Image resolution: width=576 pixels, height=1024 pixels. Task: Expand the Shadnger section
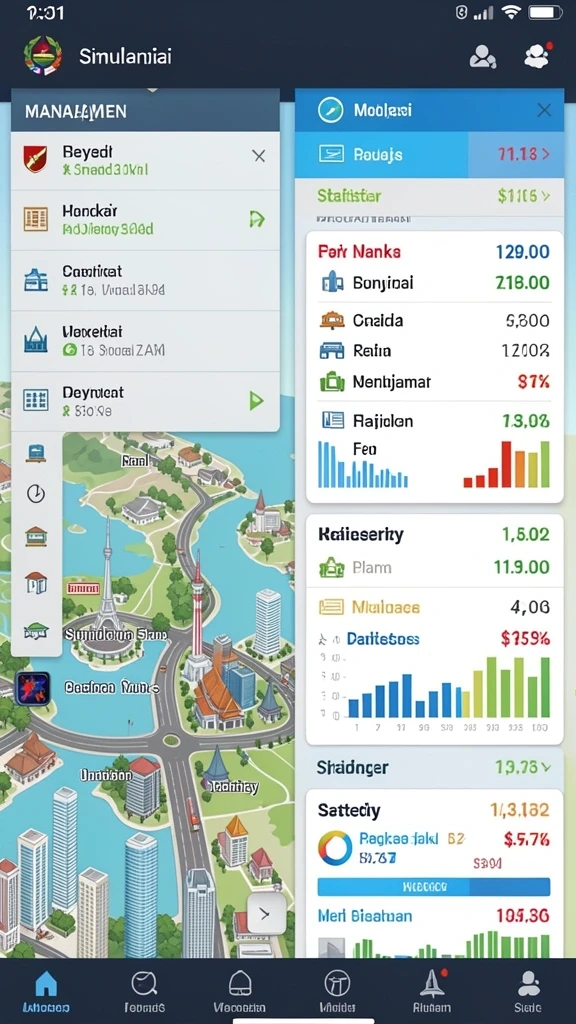click(429, 767)
